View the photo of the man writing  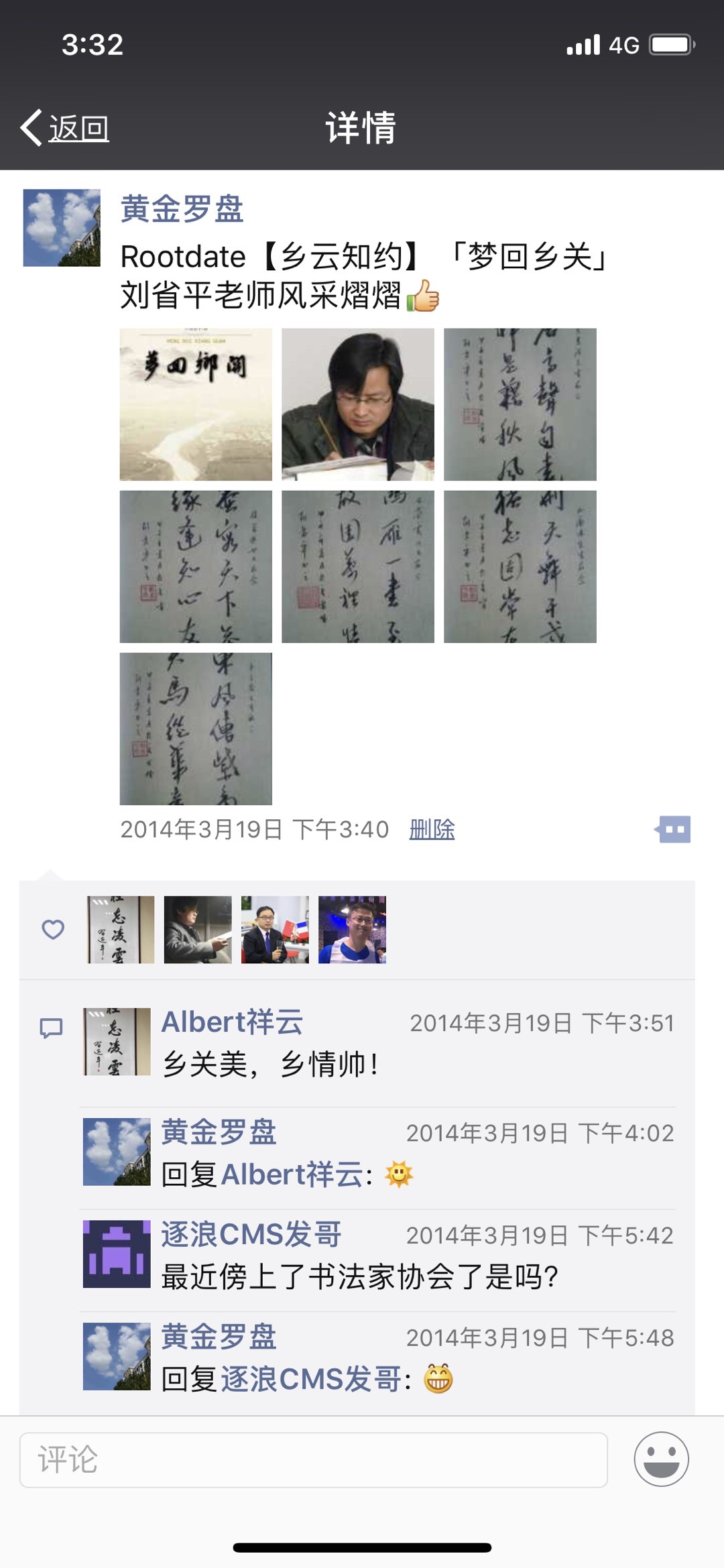357,404
